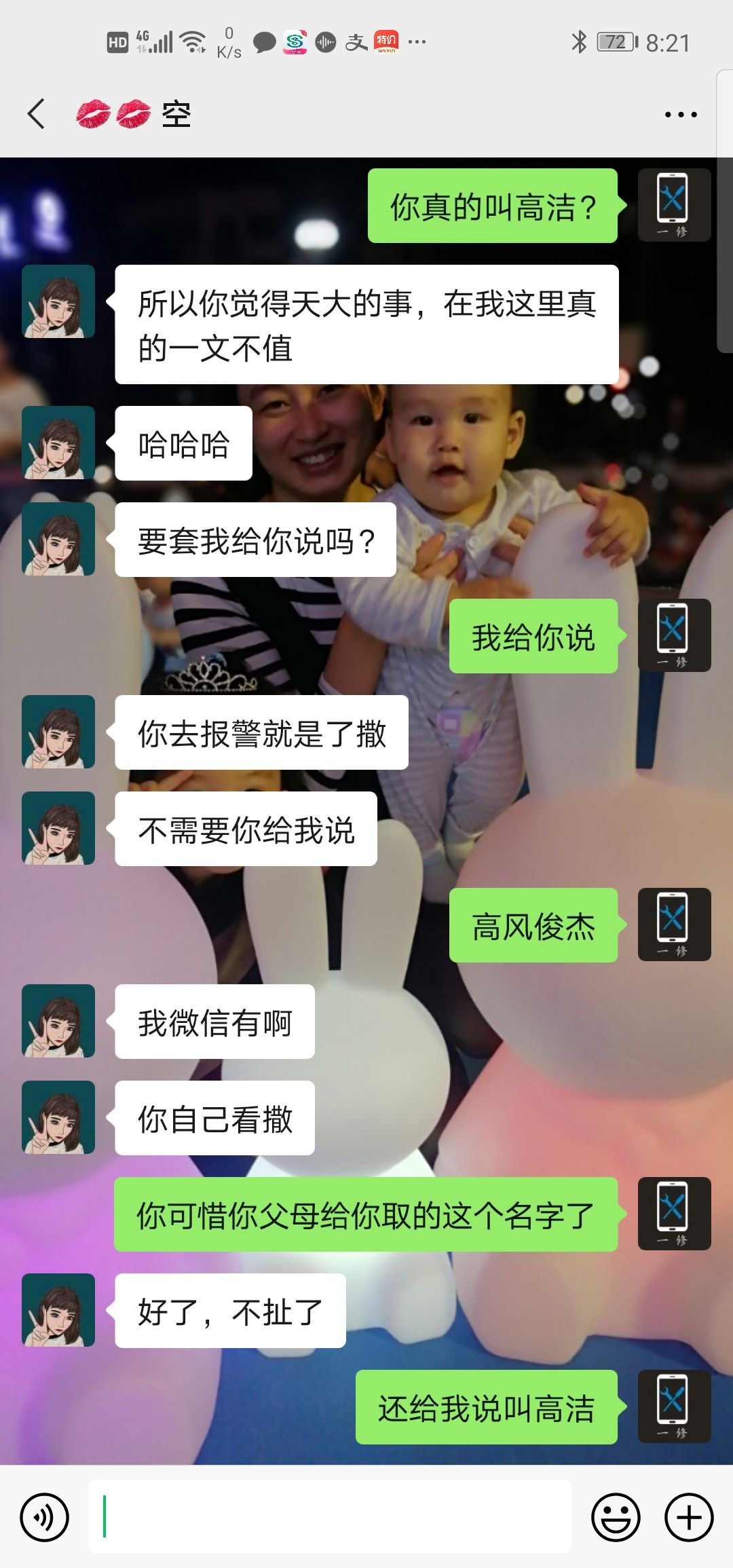This screenshot has height=1568, width=733.
Task: Open contact avatar beside 哈哈哈 message
Action: (x=58, y=443)
